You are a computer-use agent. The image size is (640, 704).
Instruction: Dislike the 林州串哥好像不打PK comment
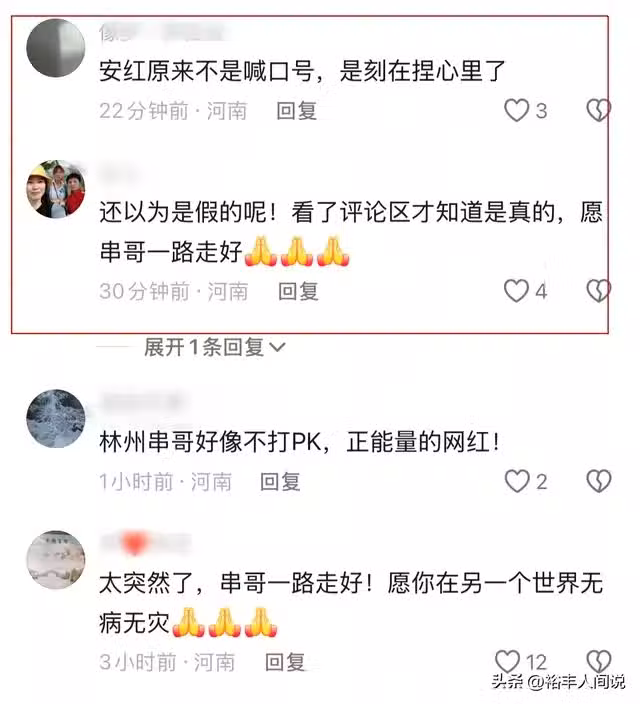(x=598, y=481)
